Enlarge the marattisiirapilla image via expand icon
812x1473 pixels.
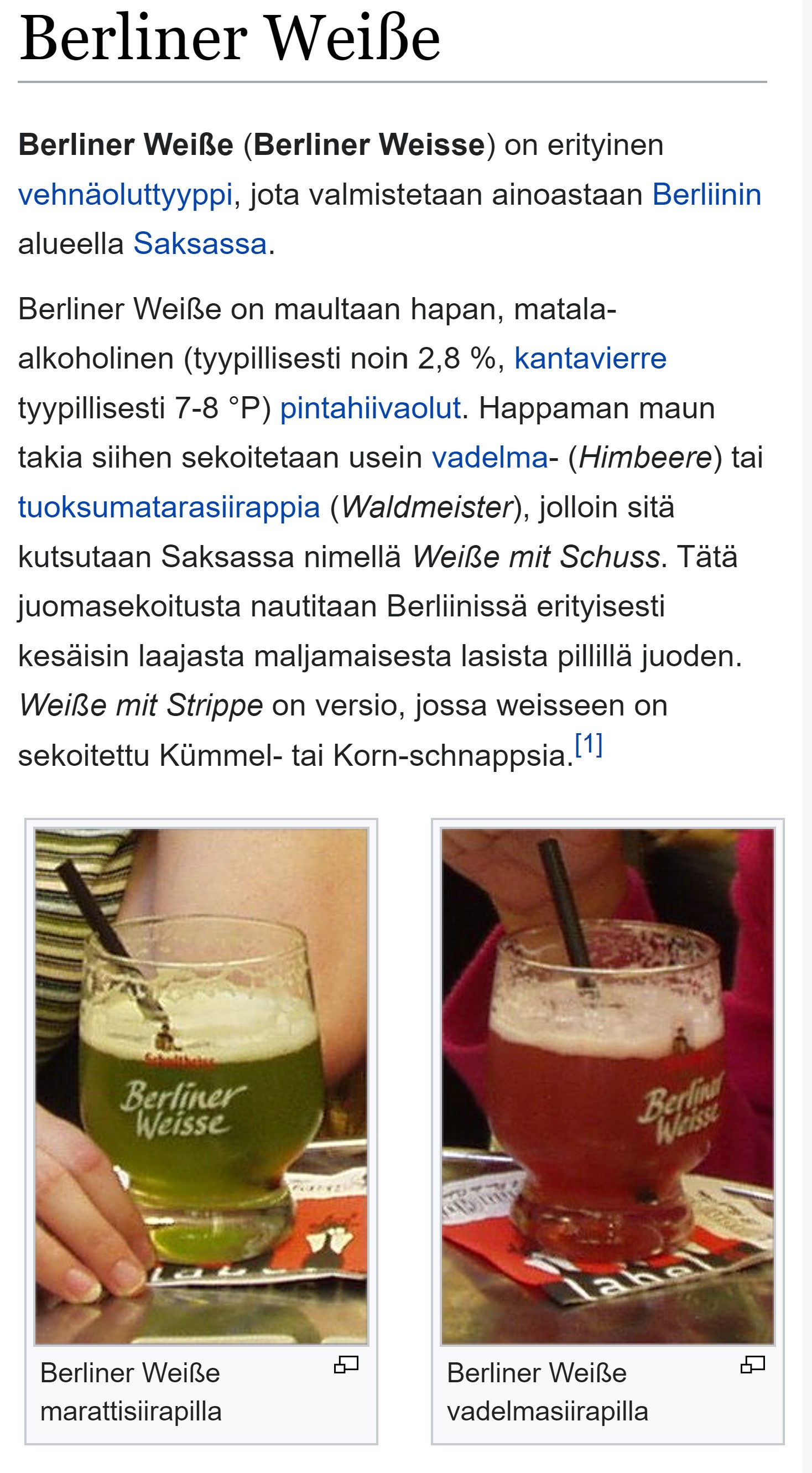(346, 1365)
